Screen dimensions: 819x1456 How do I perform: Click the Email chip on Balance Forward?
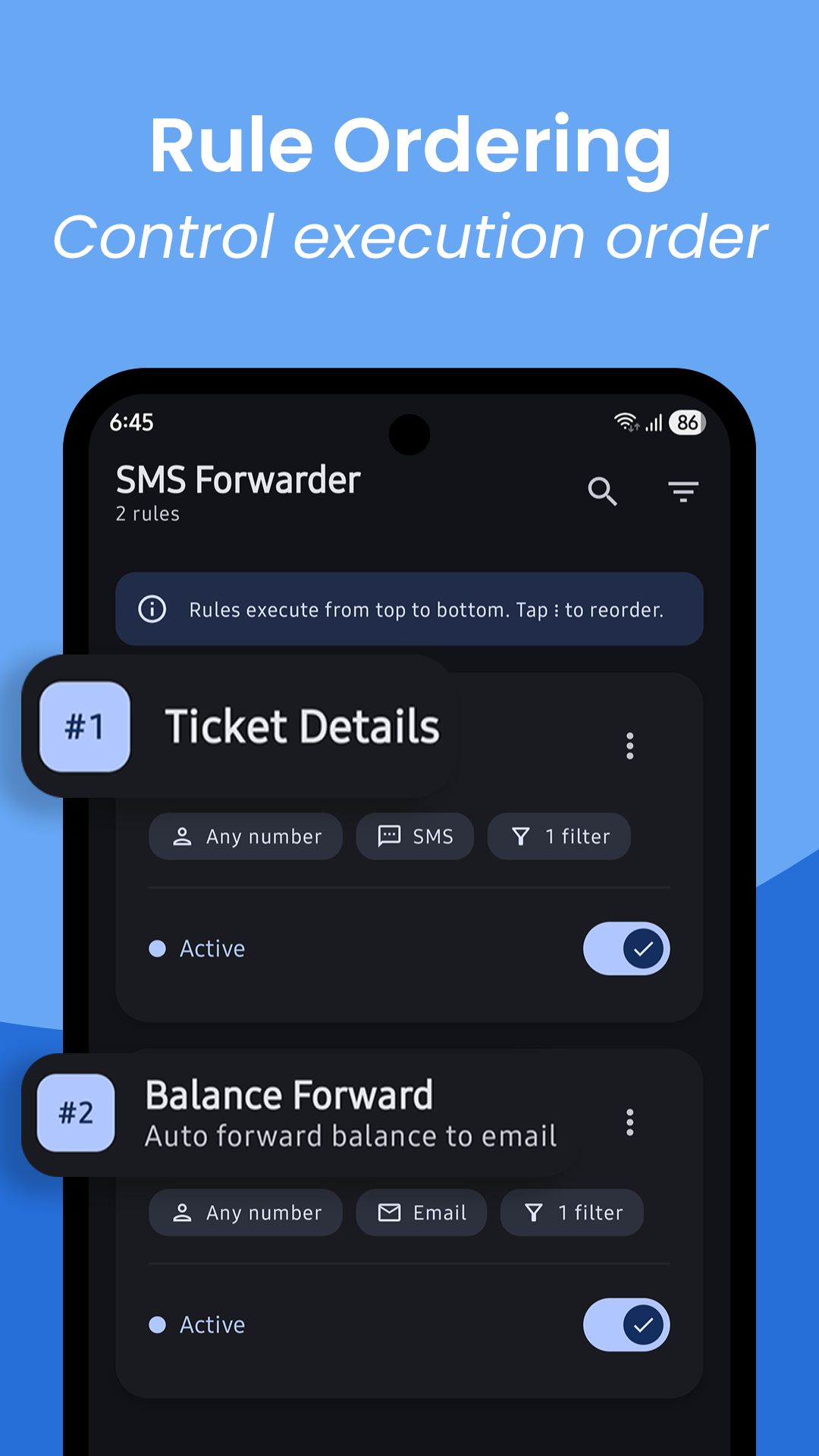(x=422, y=1212)
